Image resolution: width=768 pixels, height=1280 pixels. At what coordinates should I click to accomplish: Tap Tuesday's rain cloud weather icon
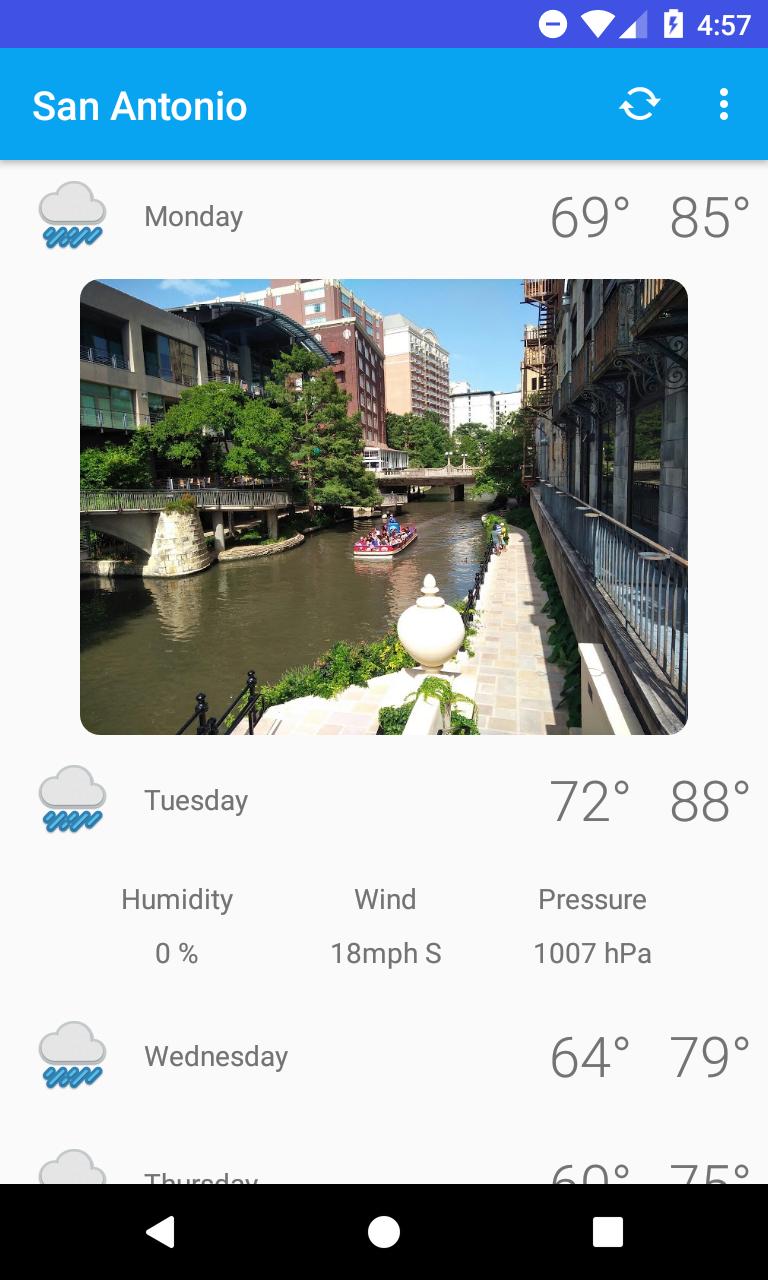(x=71, y=799)
